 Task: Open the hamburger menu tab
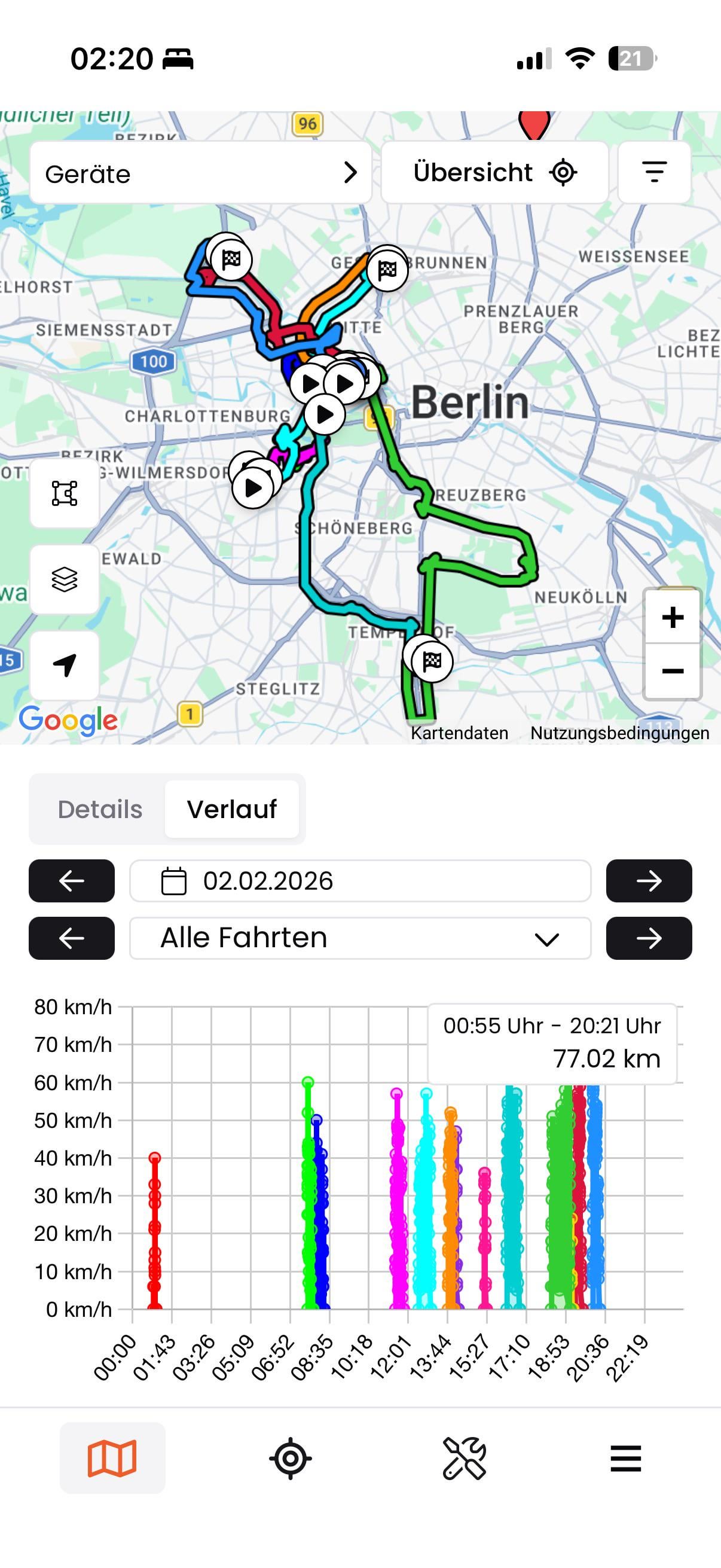[x=625, y=1458]
